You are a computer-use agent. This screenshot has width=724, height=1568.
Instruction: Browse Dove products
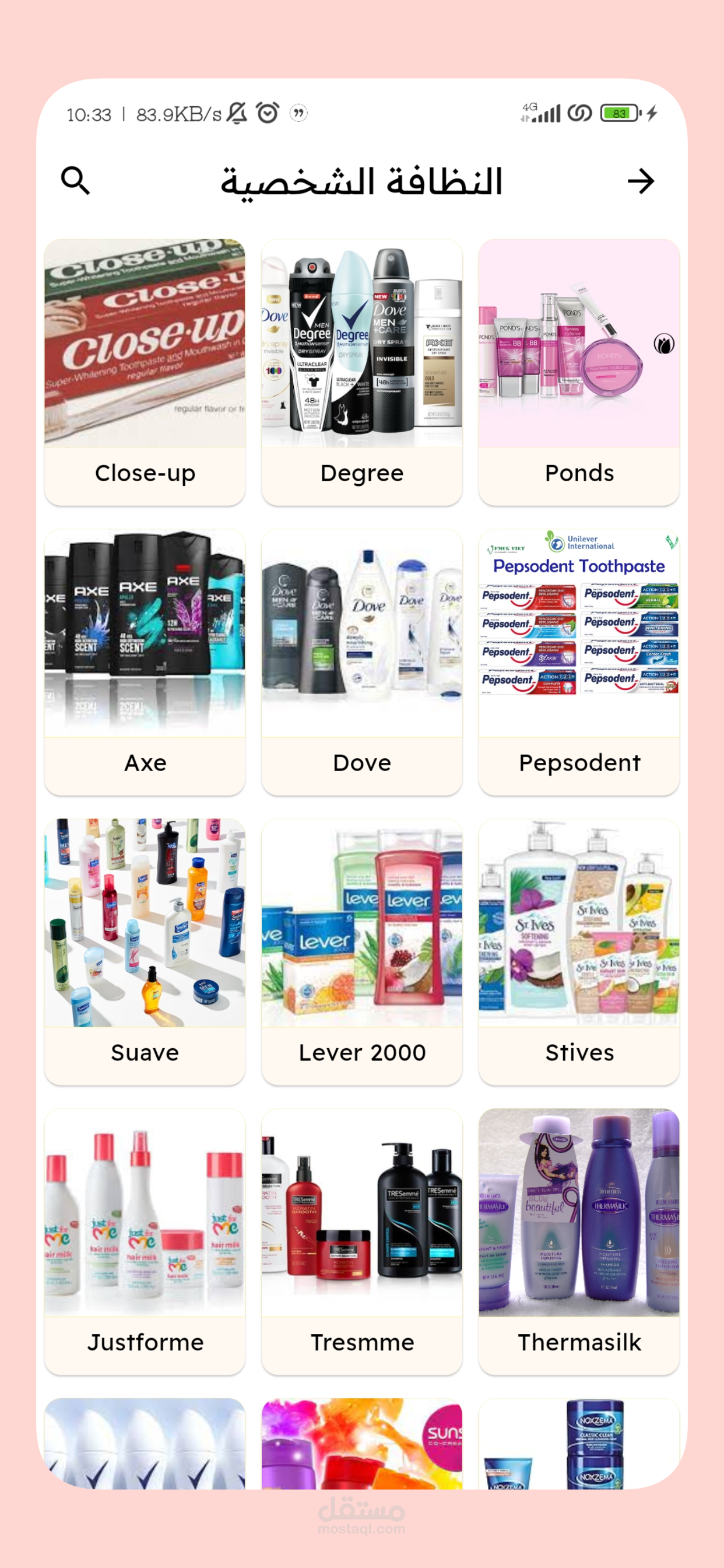[x=362, y=661]
